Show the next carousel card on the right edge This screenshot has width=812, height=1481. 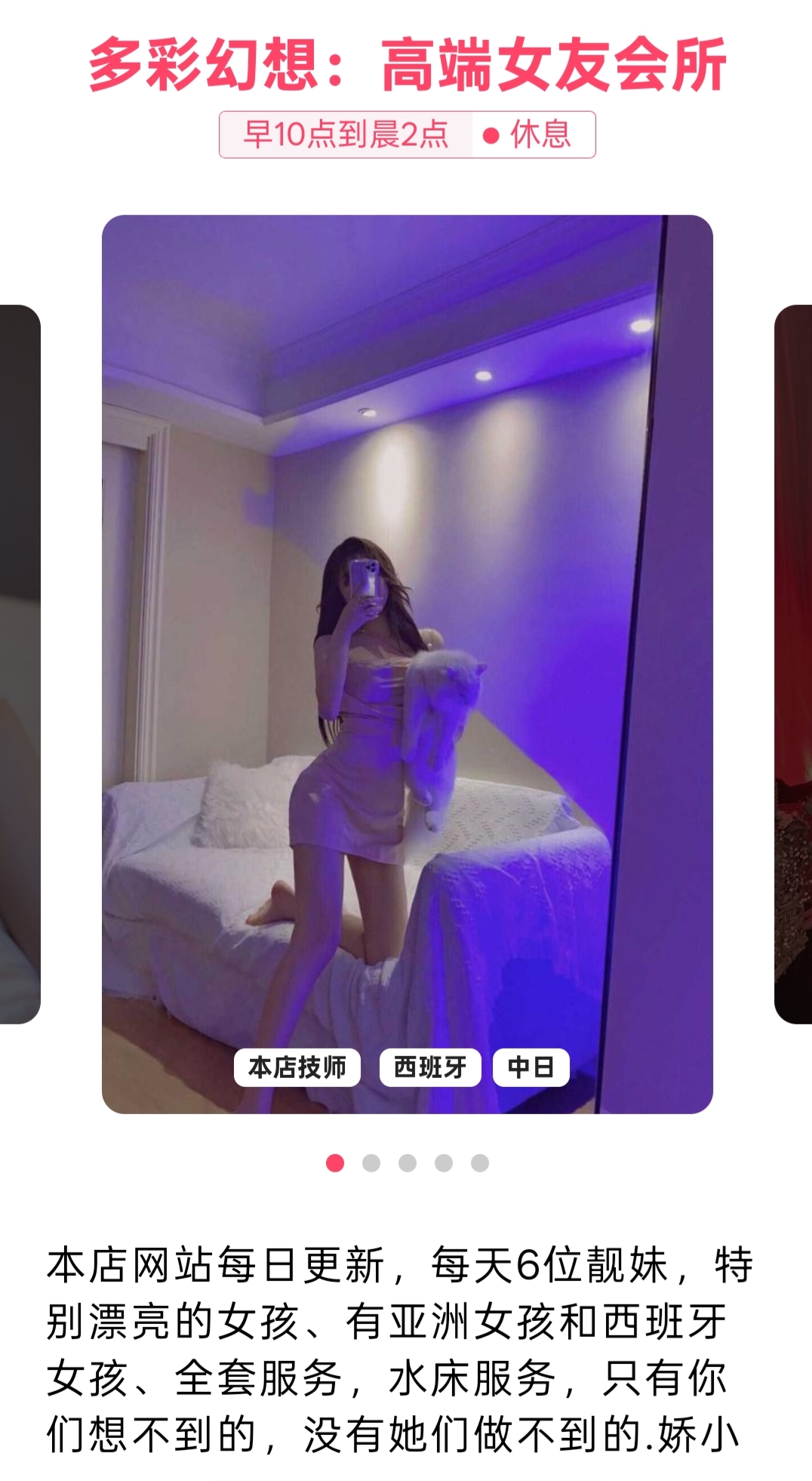pyautogui.click(x=793, y=664)
